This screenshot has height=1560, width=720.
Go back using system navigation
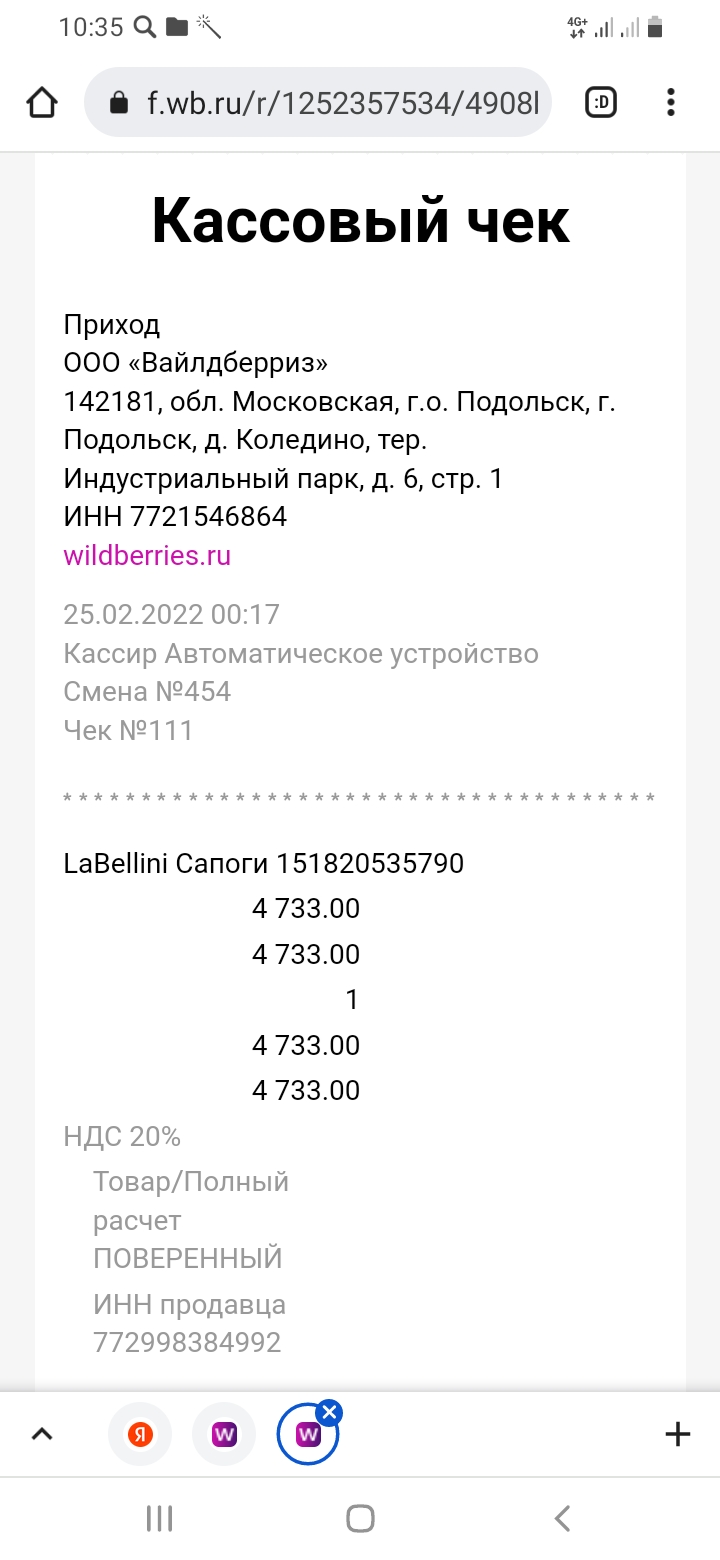point(562,1518)
